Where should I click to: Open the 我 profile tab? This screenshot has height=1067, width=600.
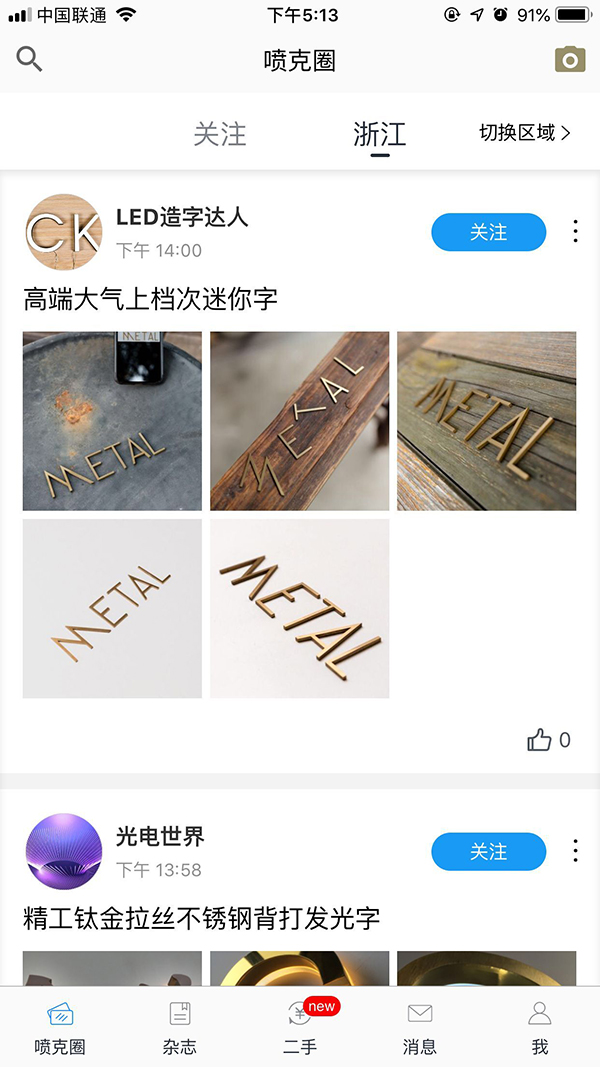540,1028
